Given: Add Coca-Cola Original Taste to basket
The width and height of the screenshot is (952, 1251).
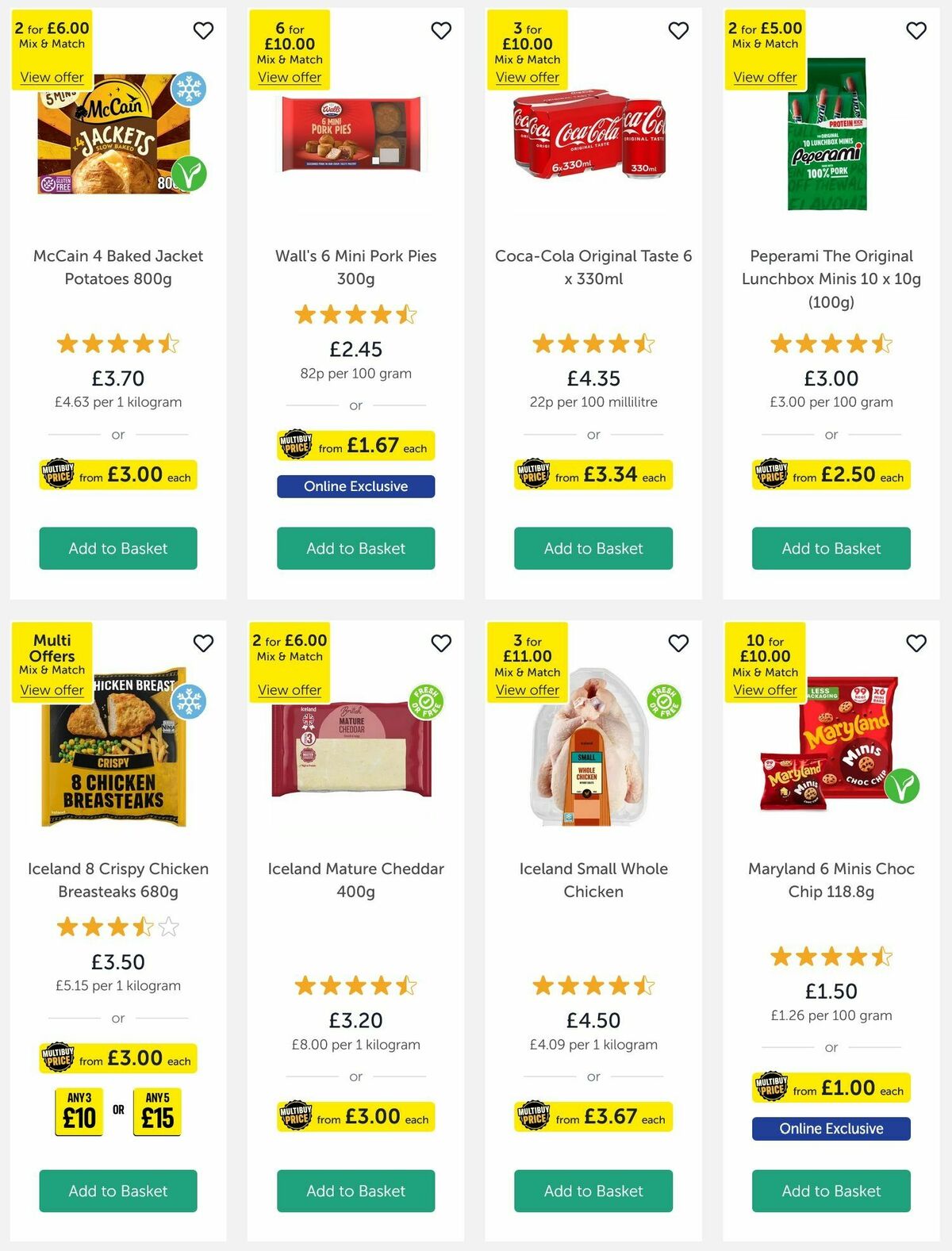Looking at the screenshot, I should point(593,548).
